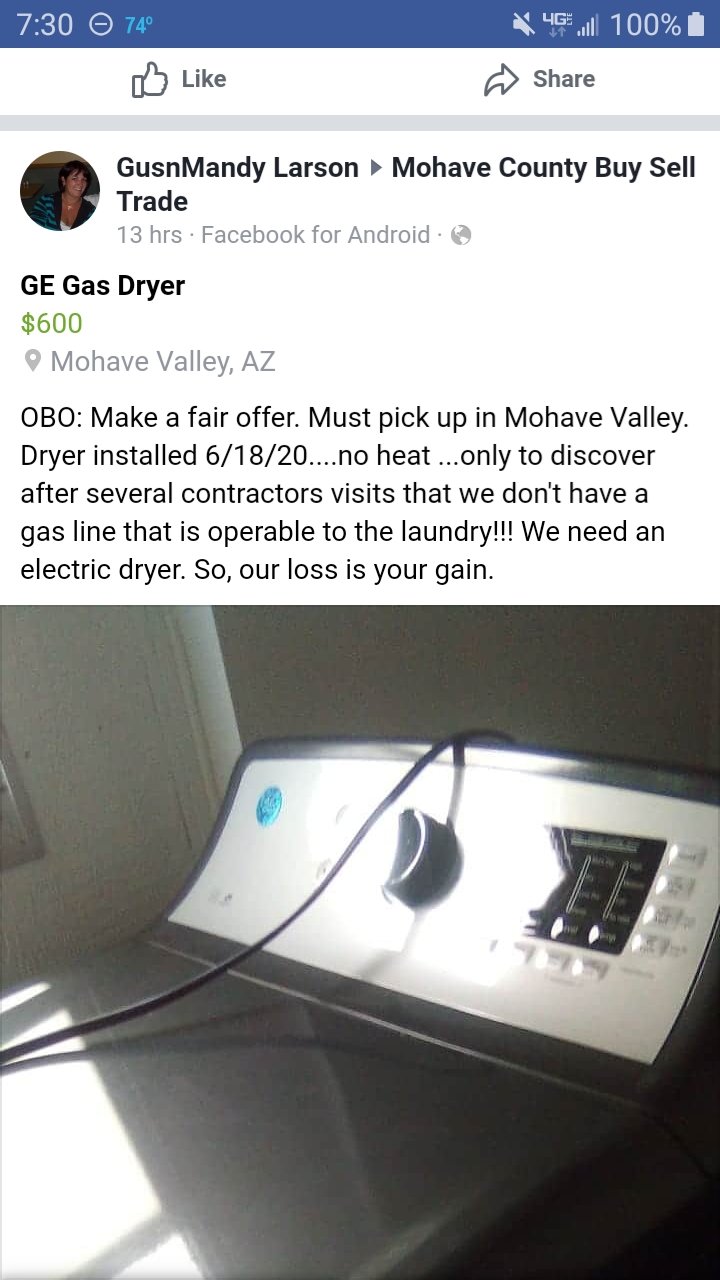Share the post above
This screenshot has width=720, height=1280.
point(539,80)
